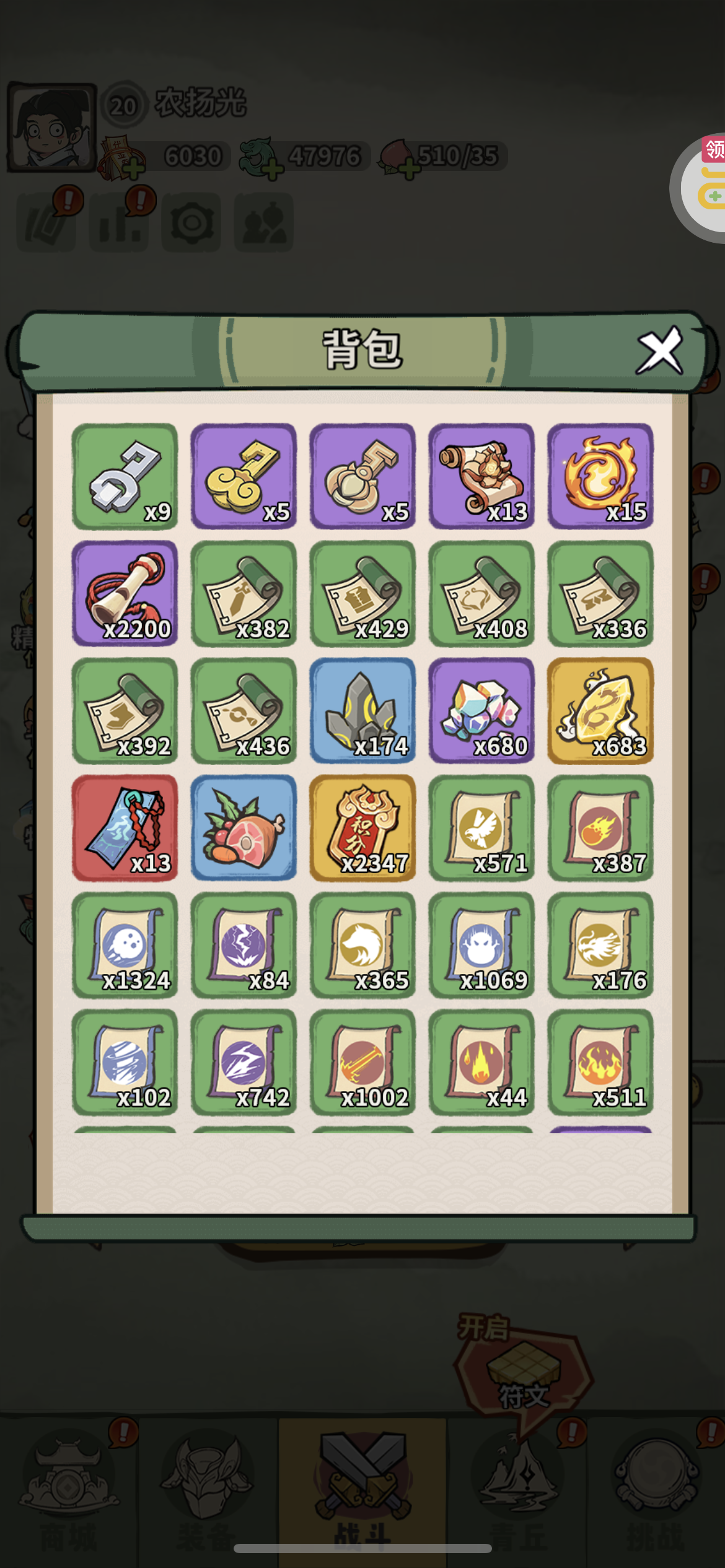The image size is (725, 1568).
Task: Open the wolf skill scroll x365
Action: [362, 944]
